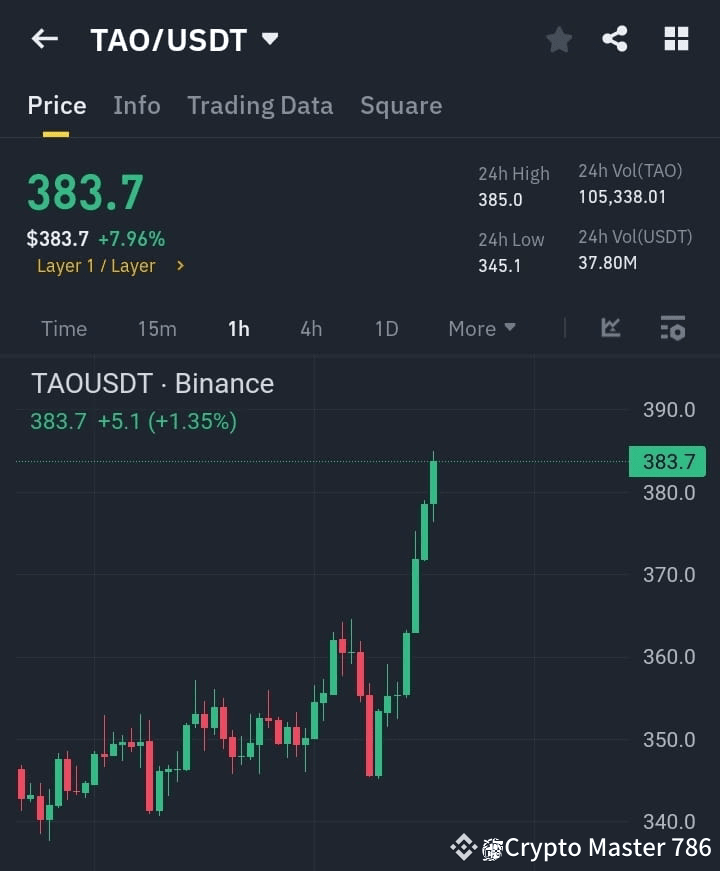This screenshot has height=871, width=720.
Task: Open the indicator settings icon
Action: tap(671, 328)
